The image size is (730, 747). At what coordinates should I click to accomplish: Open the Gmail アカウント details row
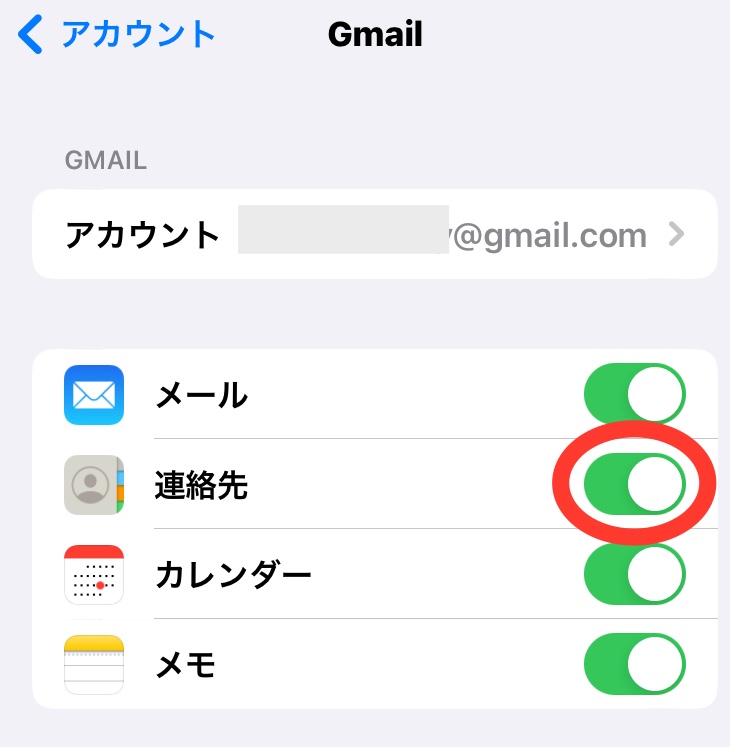tap(374, 235)
